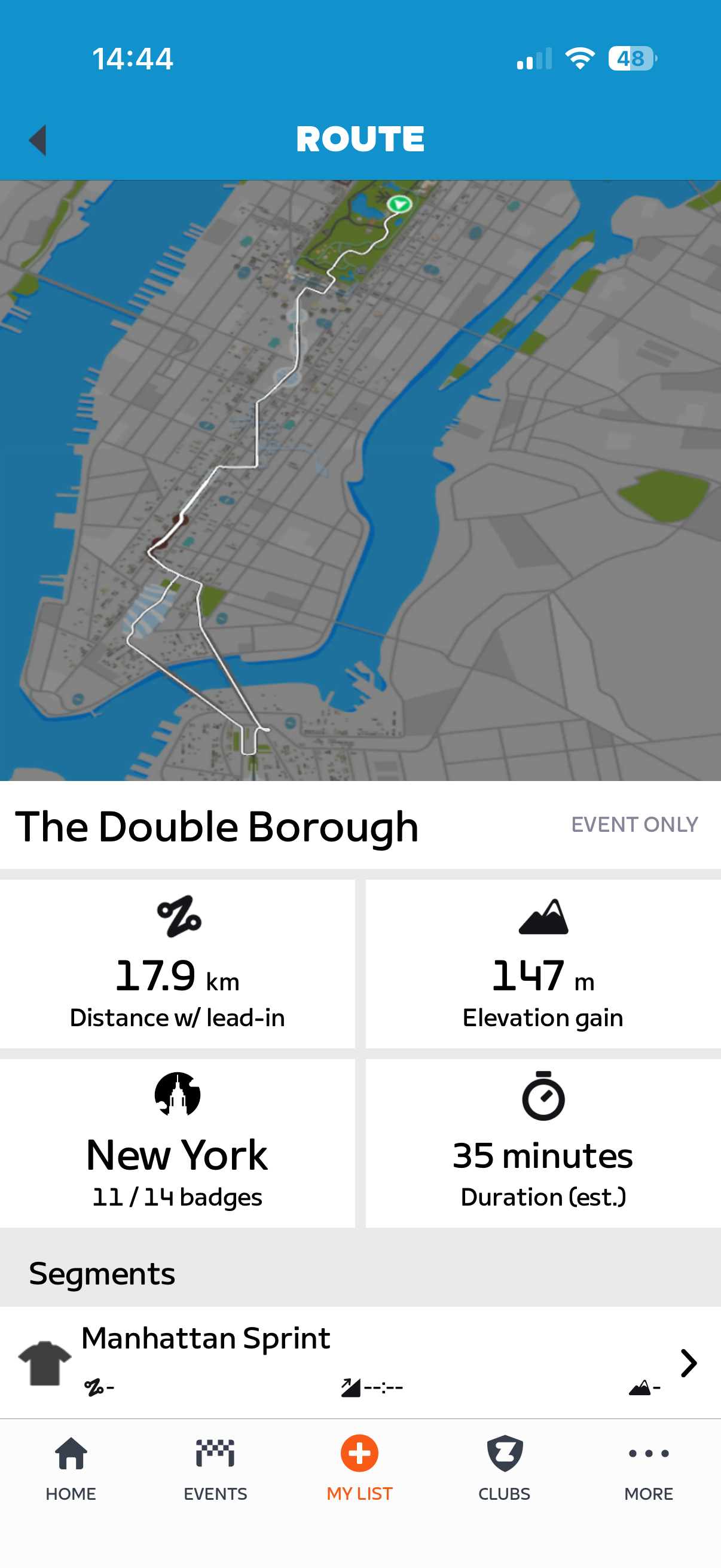Open the Events tab
Image resolution: width=721 pixels, height=1568 pixels.
(215, 1468)
